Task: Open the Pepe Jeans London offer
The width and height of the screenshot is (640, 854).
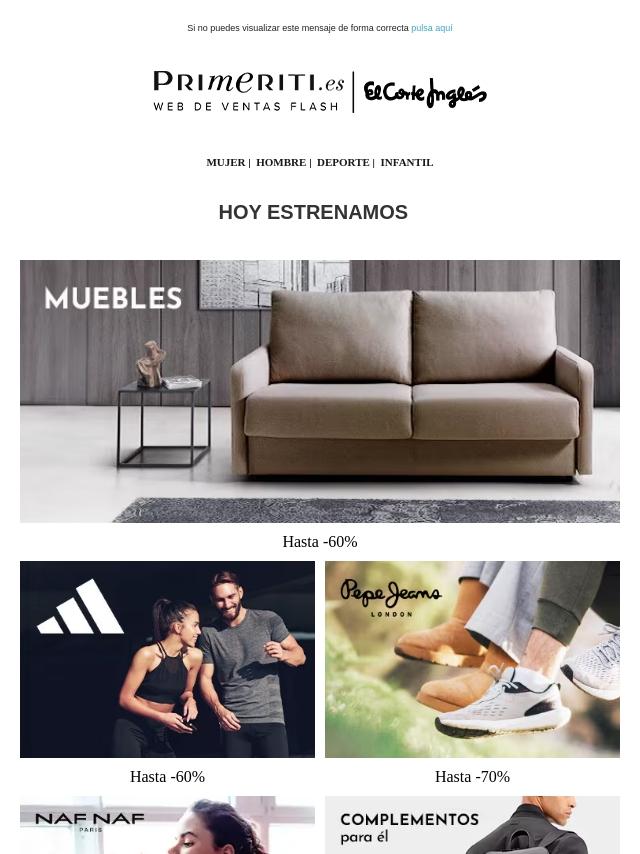Action: click(x=472, y=659)
